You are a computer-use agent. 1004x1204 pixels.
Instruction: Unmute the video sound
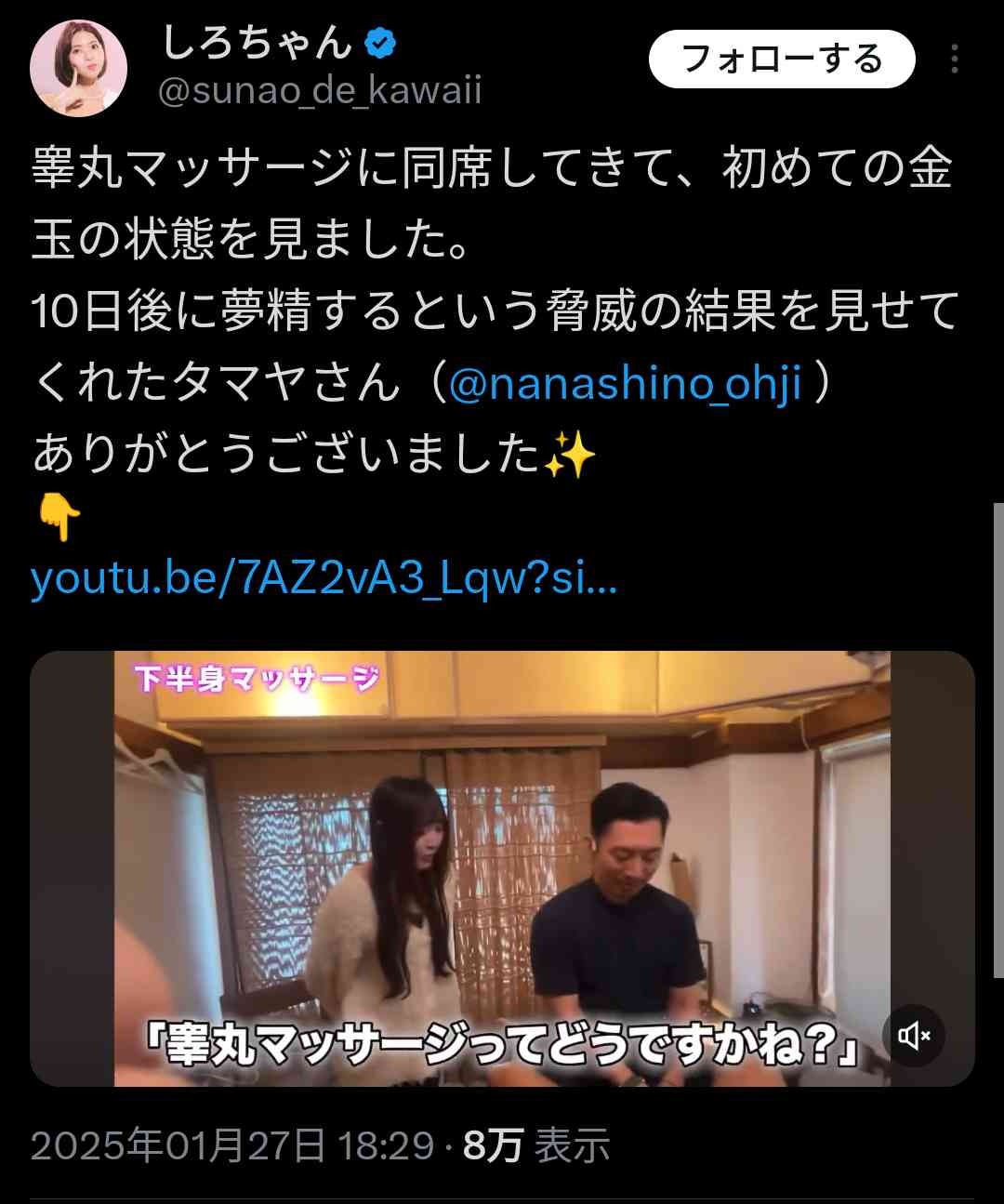click(913, 1036)
